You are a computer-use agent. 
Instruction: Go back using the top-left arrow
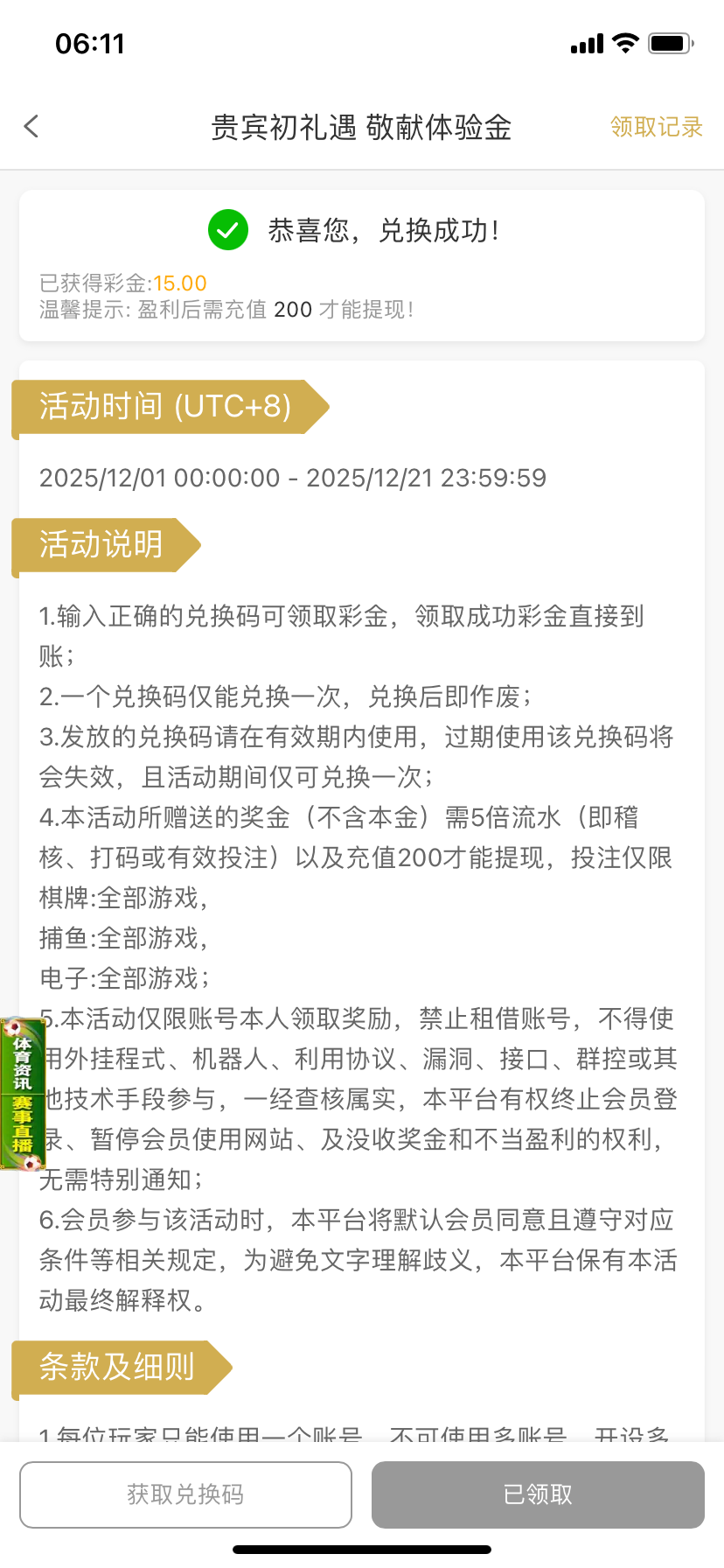(31, 127)
